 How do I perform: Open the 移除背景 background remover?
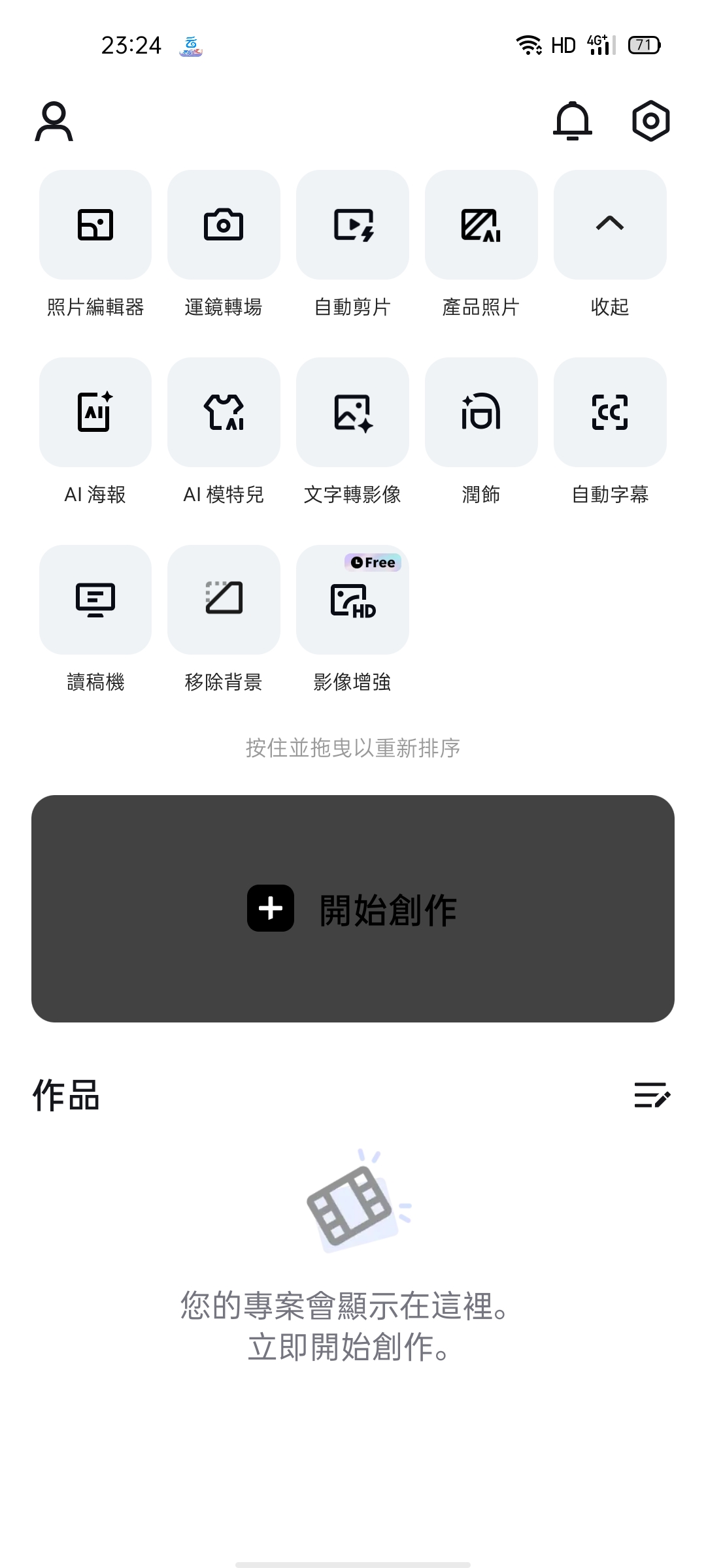pos(224,600)
